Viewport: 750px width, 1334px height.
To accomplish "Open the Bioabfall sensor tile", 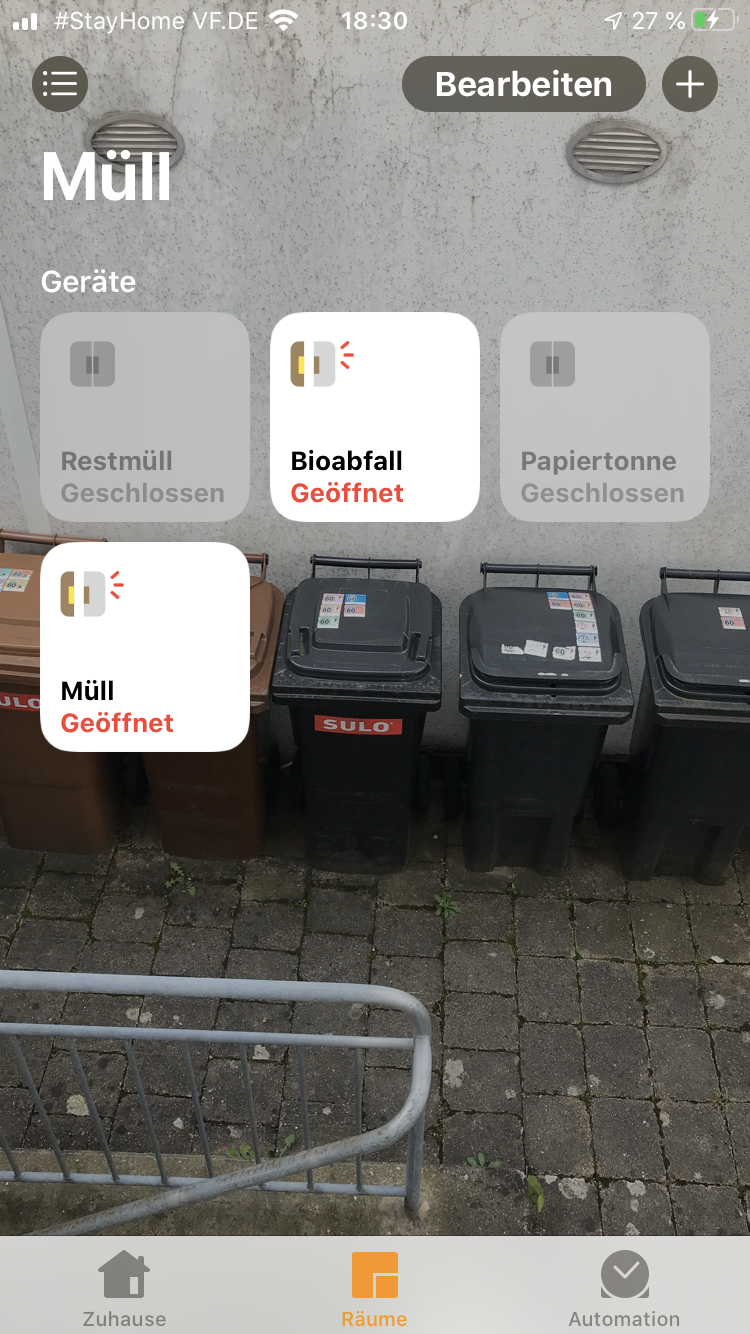I will click(x=375, y=417).
